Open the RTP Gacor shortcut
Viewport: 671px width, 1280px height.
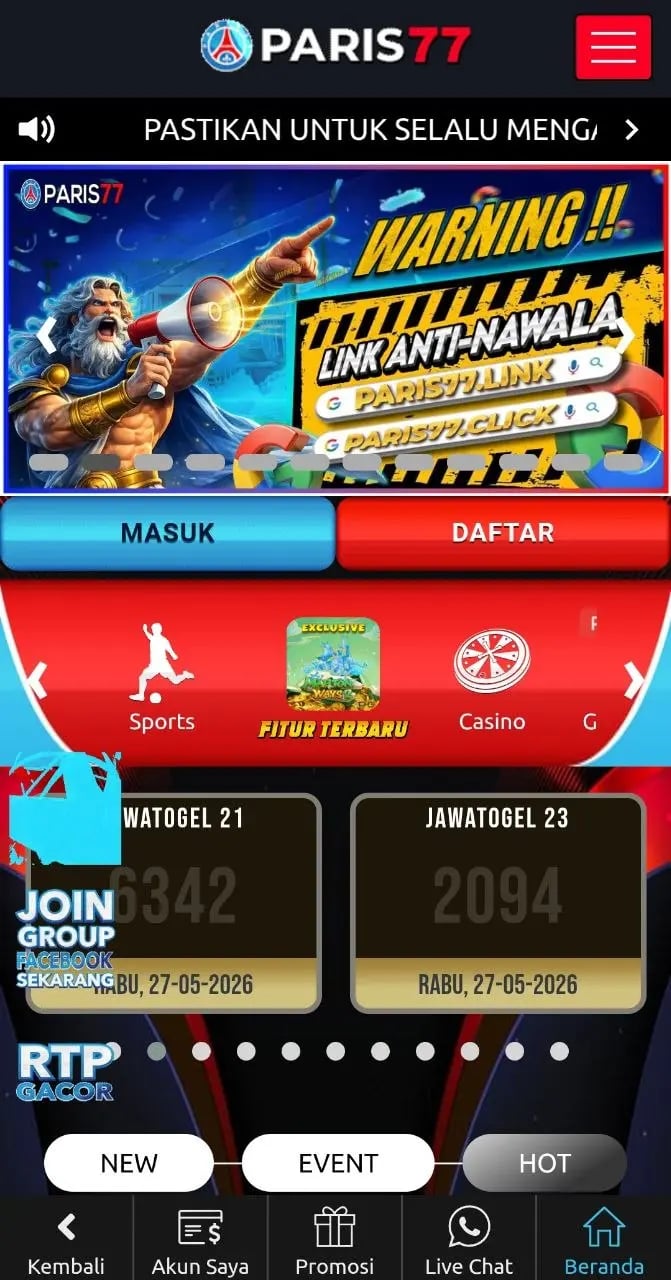[65, 1072]
